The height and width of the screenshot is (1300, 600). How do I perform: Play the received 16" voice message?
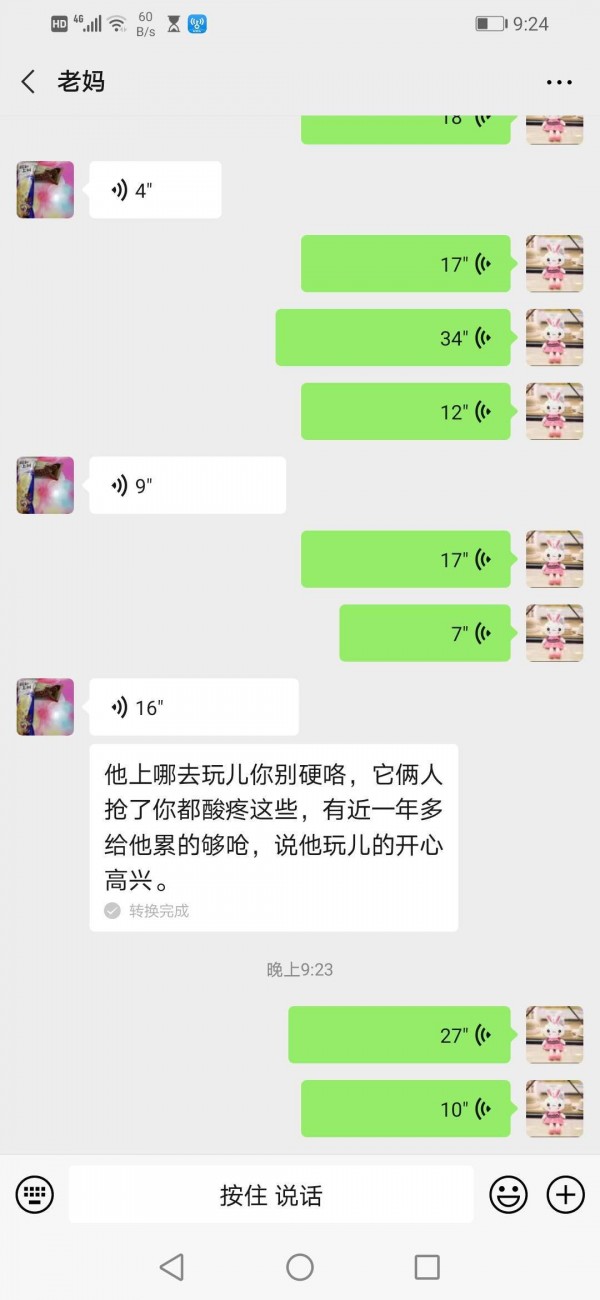pyautogui.click(x=193, y=708)
